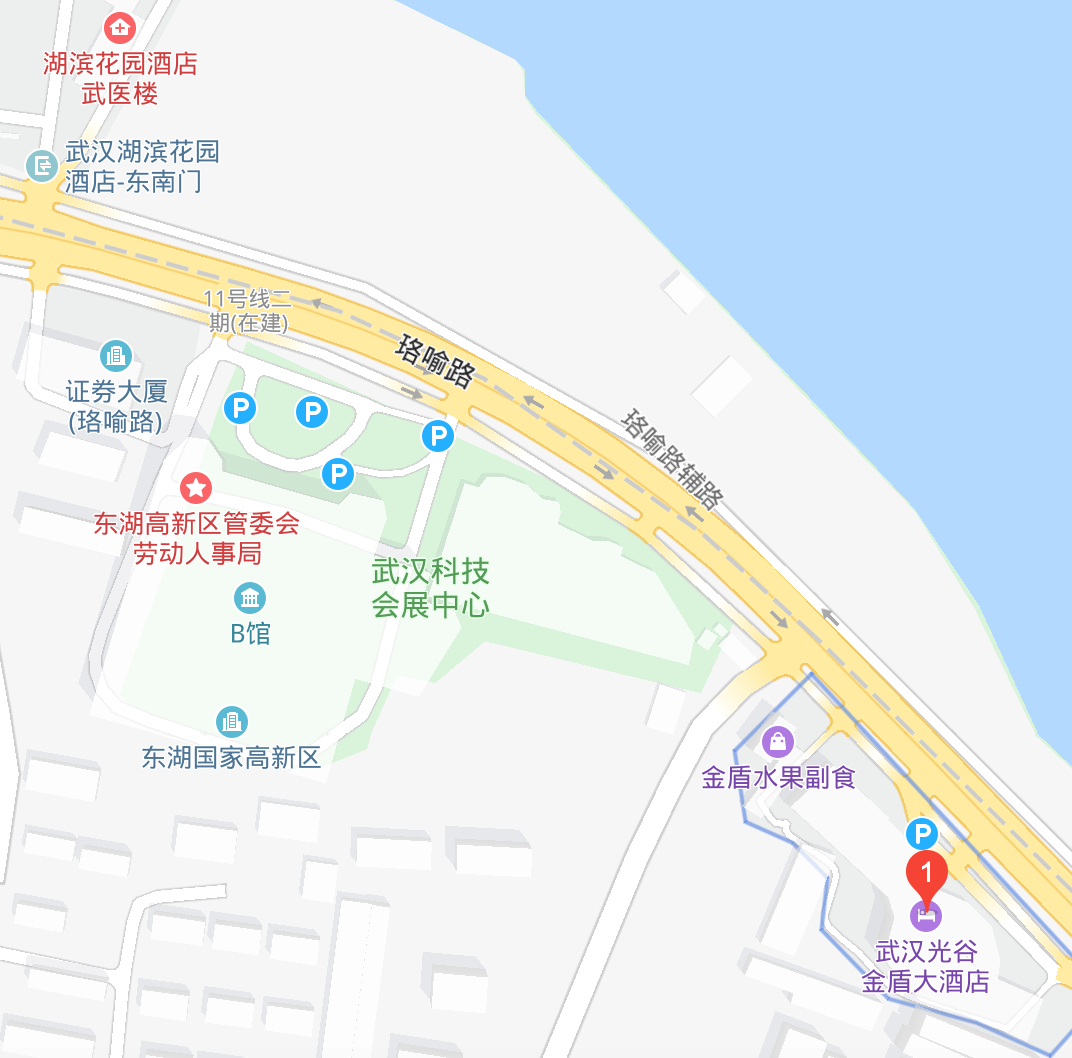Tap the 东湖国家高新区 building marker
The height and width of the screenshot is (1058, 1072).
click(232, 721)
